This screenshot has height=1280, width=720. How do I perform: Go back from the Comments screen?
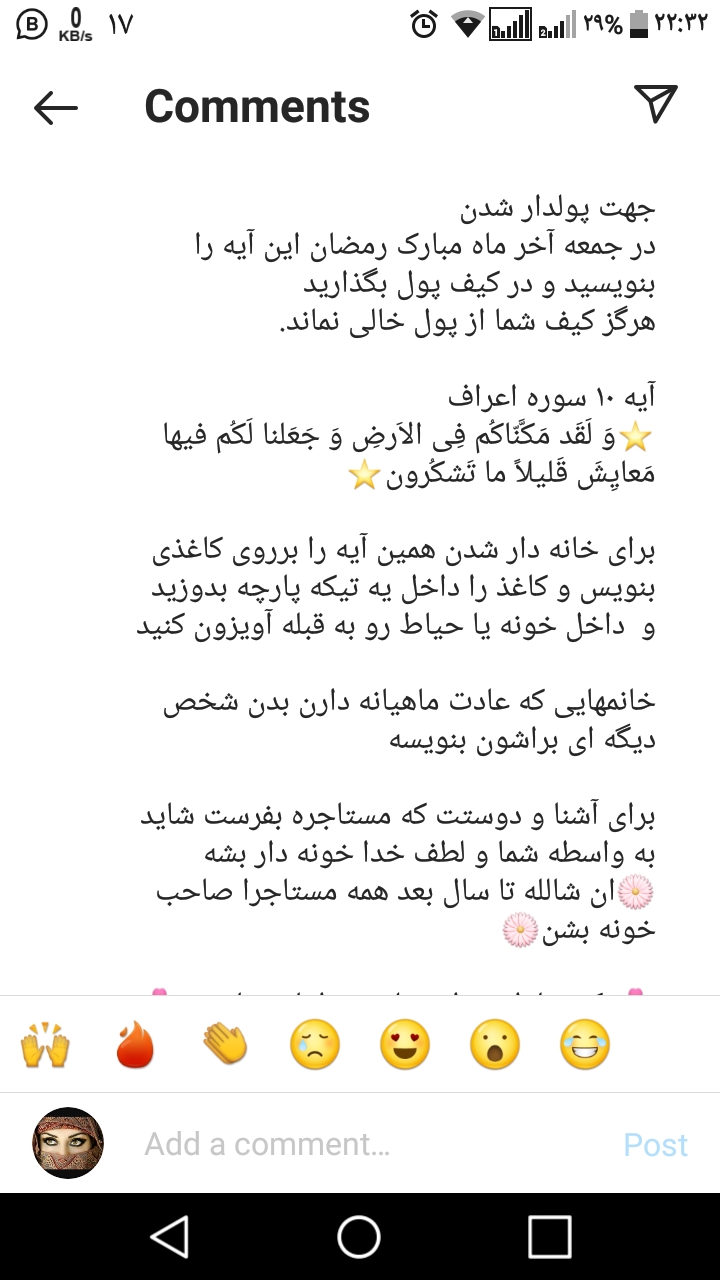56,107
